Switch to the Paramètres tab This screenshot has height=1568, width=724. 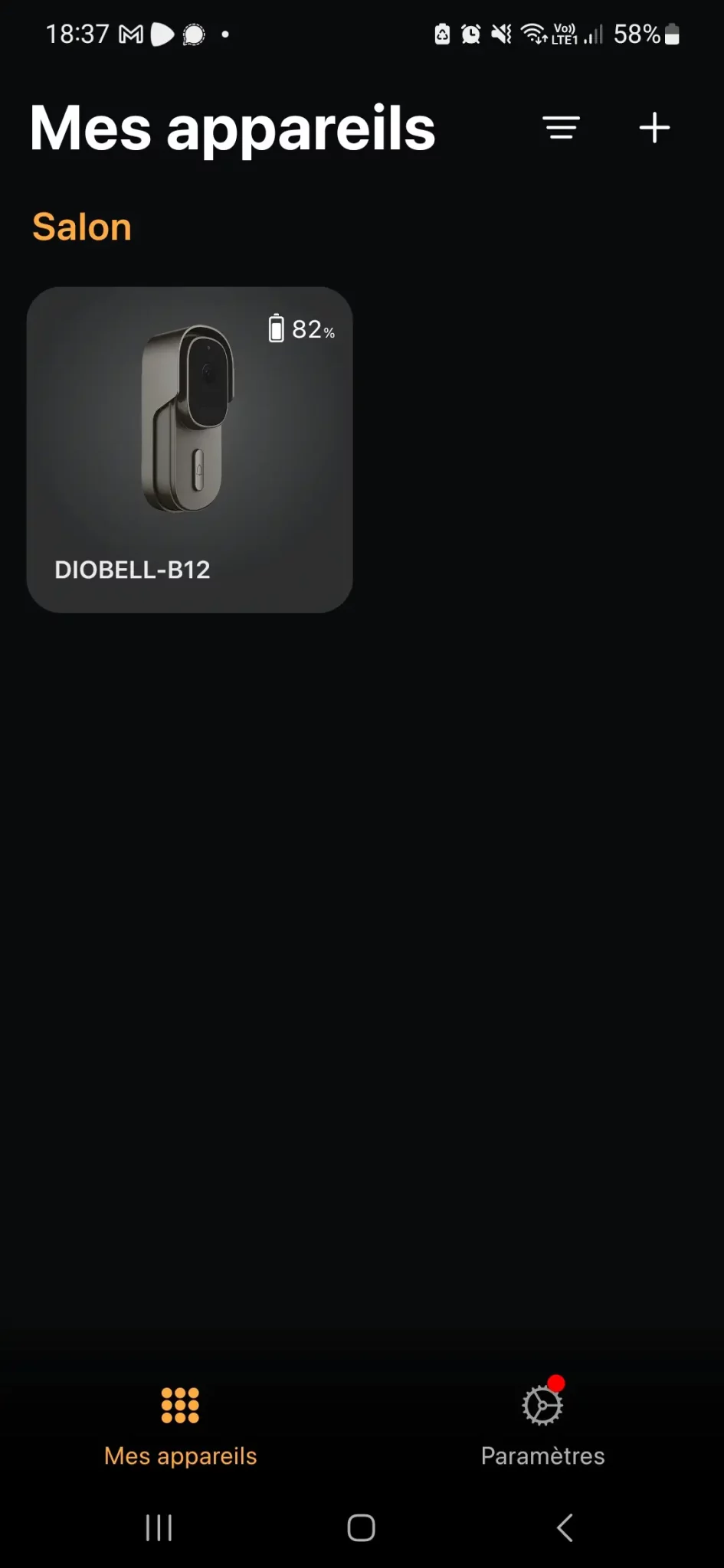(x=542, y=1425)
